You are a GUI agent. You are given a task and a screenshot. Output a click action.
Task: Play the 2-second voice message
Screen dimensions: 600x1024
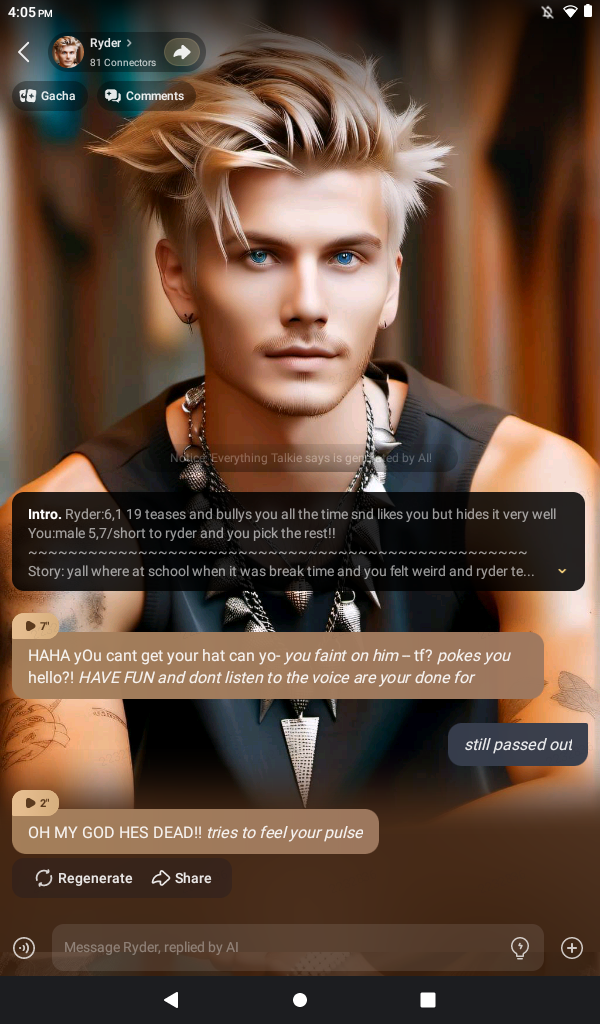click(36, 803)
